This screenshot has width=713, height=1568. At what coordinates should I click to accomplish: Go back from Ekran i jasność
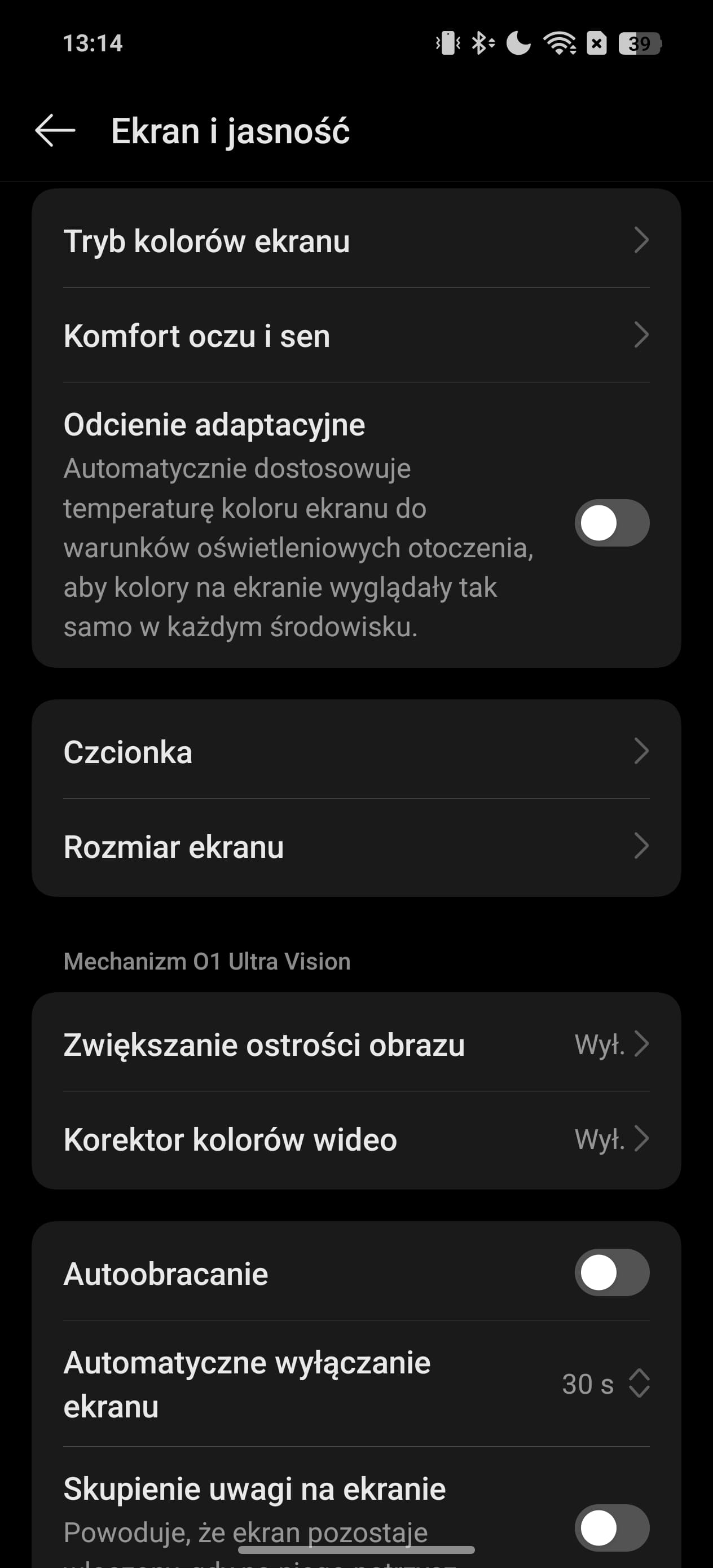pyautogui.click(x=55, y=130)
